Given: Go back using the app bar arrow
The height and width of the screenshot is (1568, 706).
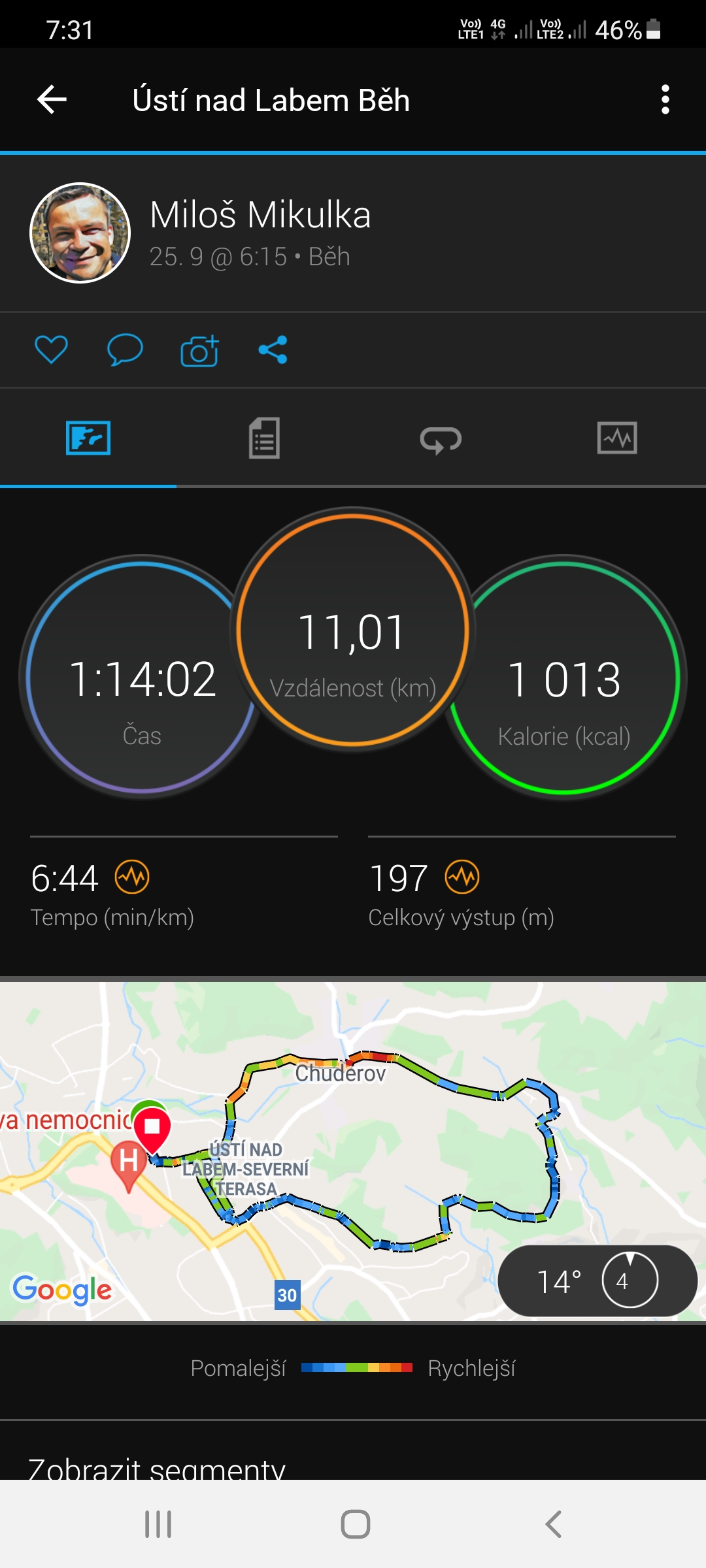Looking at the screenshot, I should (52, 100).
